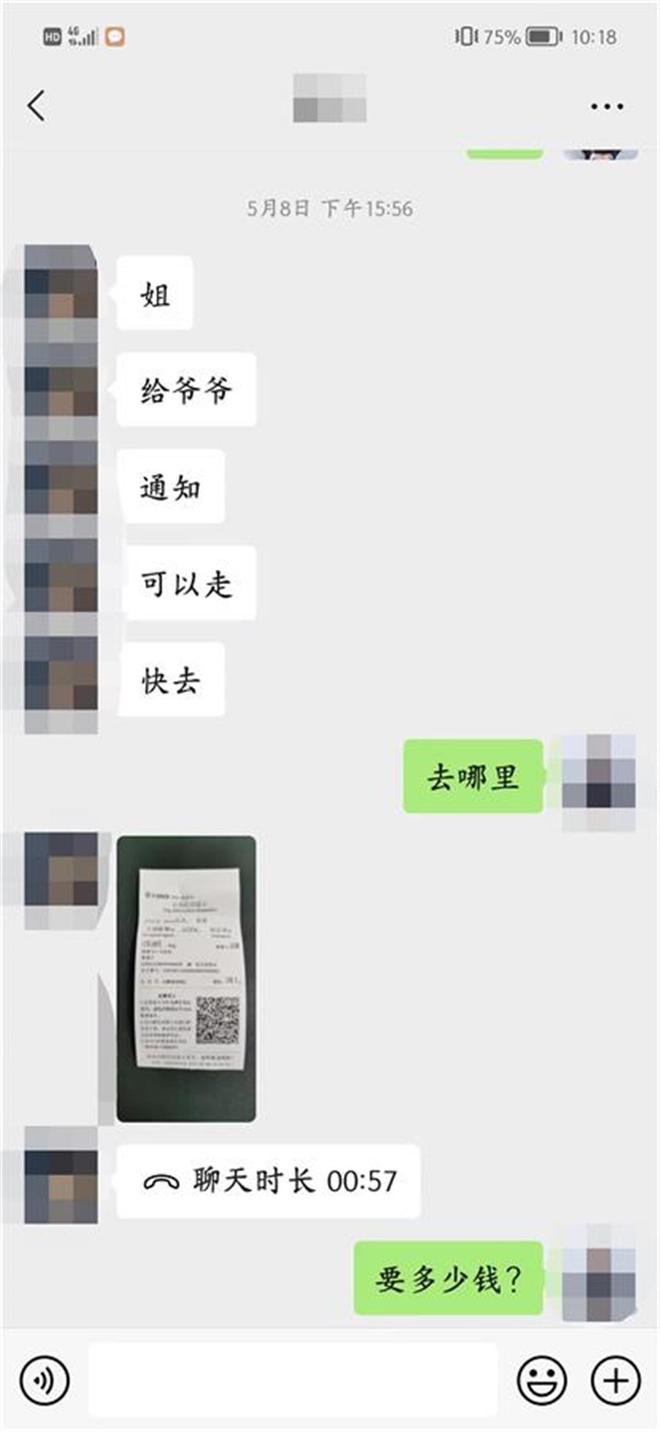This screenshot has width=660, height=1432.
Task: Switch to voice message input
Action: [x=44, y=1381]
